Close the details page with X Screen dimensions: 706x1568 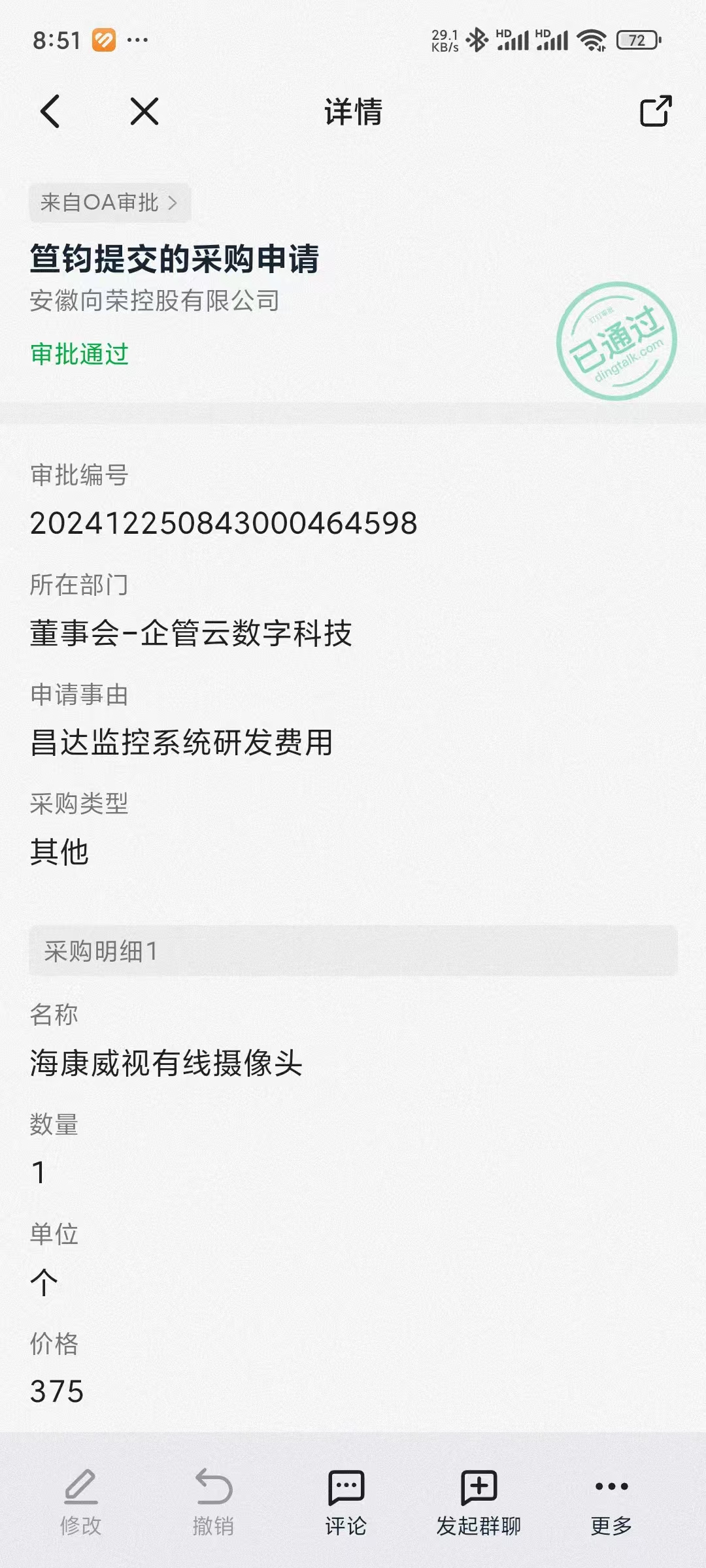[144, 111]
